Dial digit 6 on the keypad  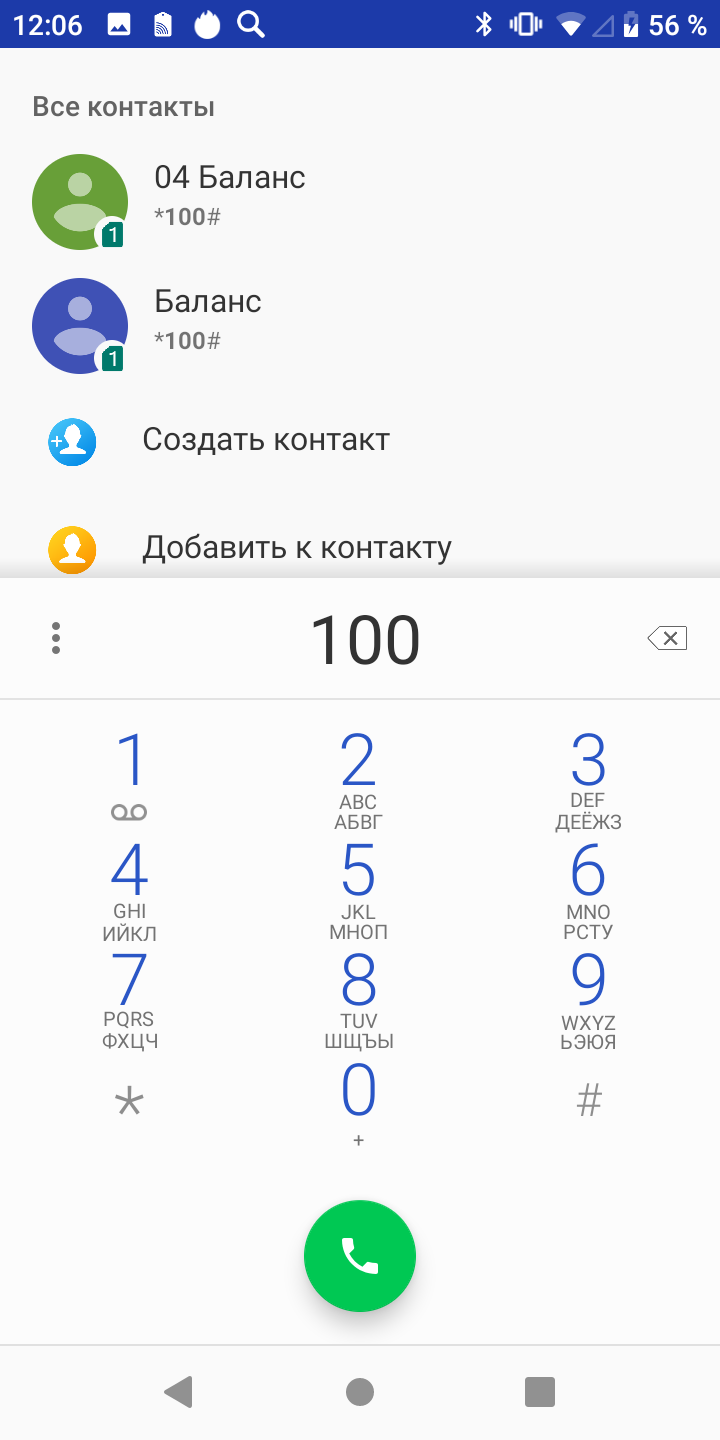tap(588, 888)
